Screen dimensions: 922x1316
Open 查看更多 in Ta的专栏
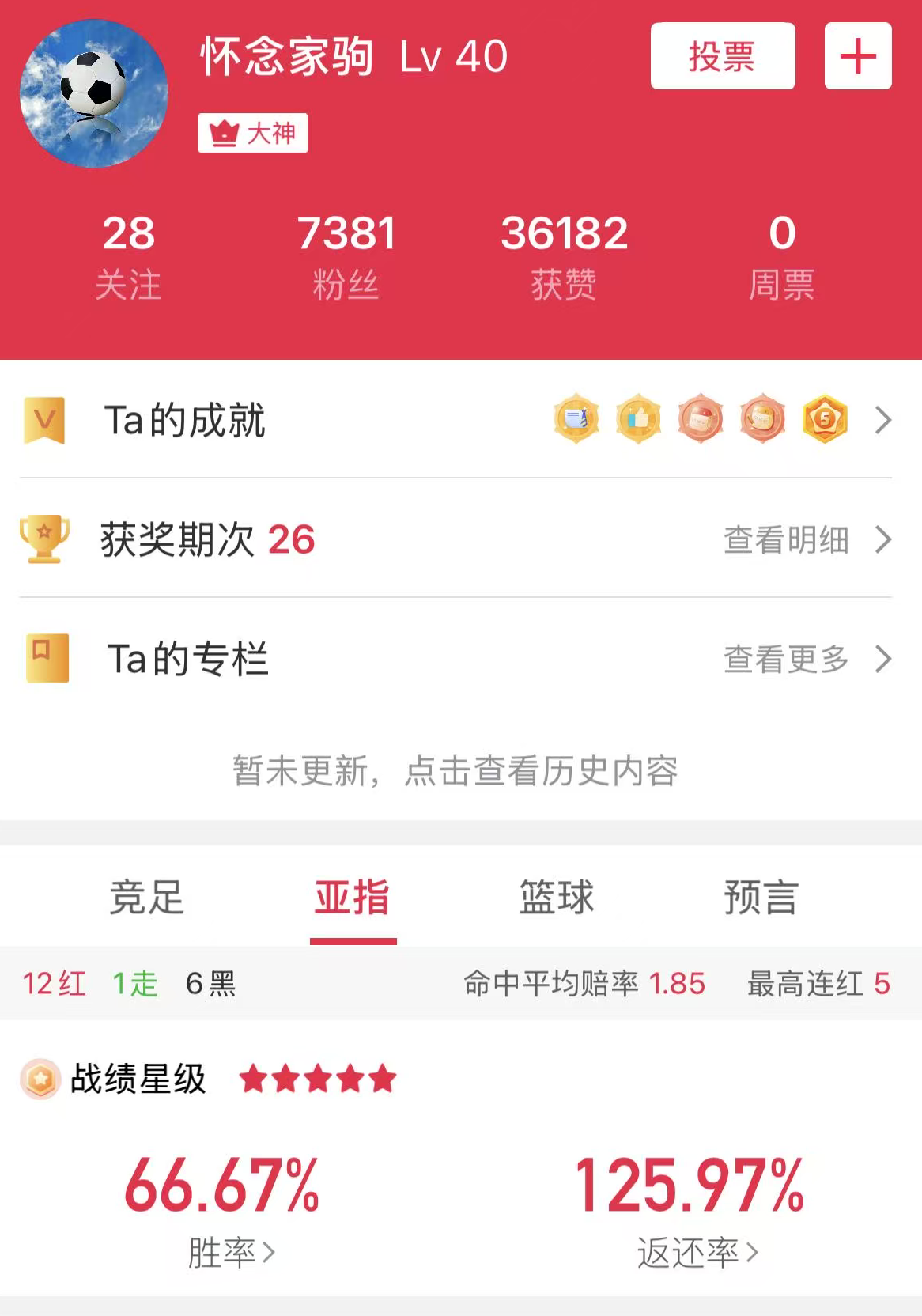(x=805, y=659)
